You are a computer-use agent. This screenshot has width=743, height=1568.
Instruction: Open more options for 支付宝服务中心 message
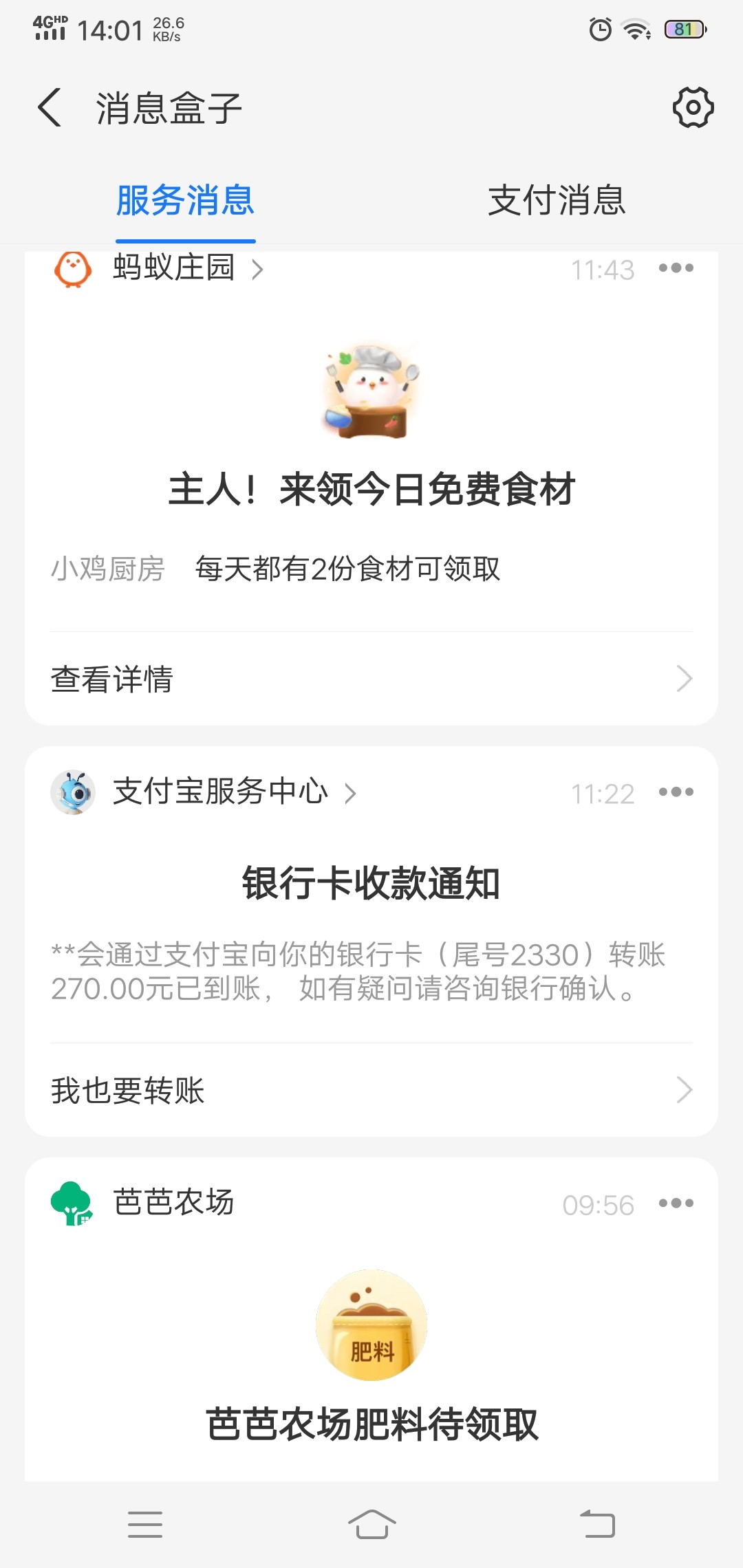pyautogui.click(x=678, y=792)
